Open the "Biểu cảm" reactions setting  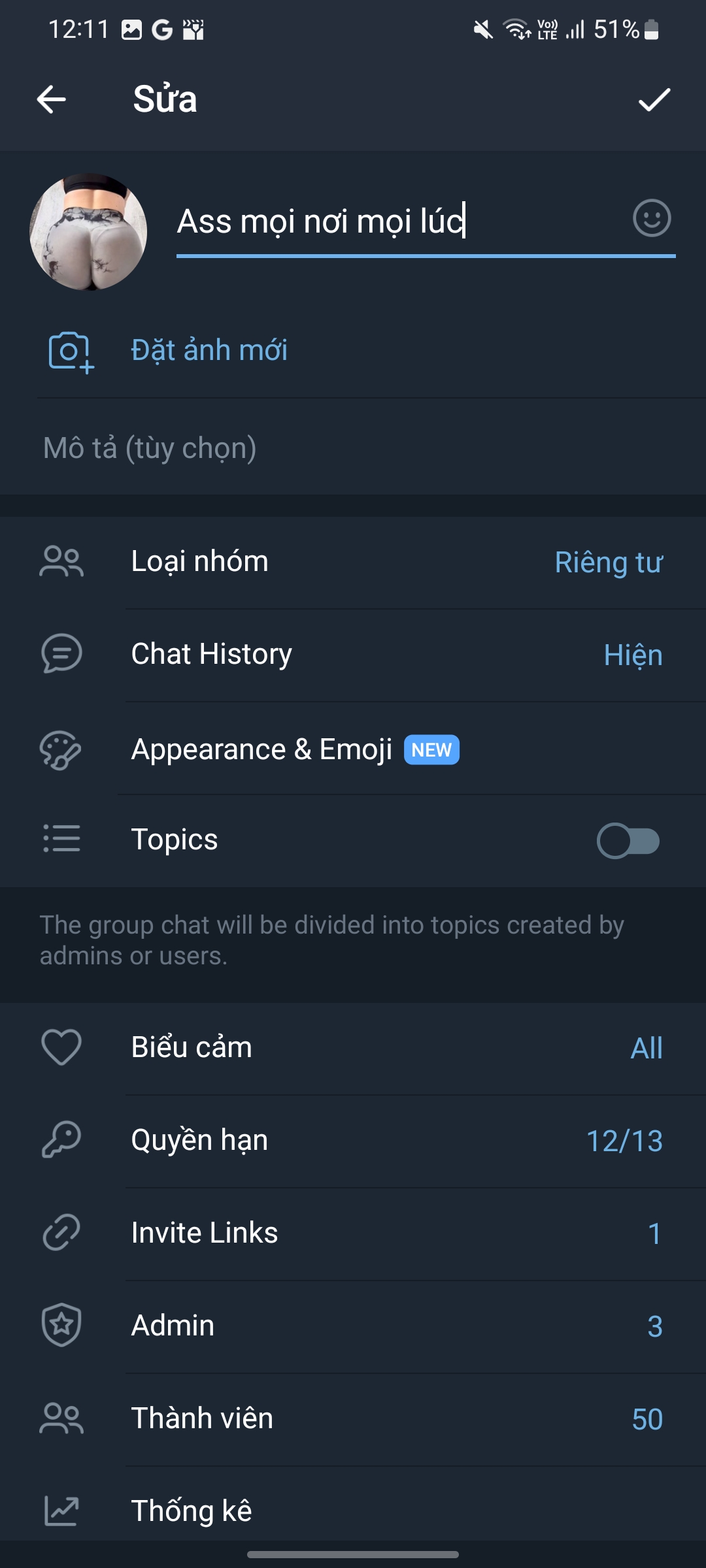point(353,1047)
